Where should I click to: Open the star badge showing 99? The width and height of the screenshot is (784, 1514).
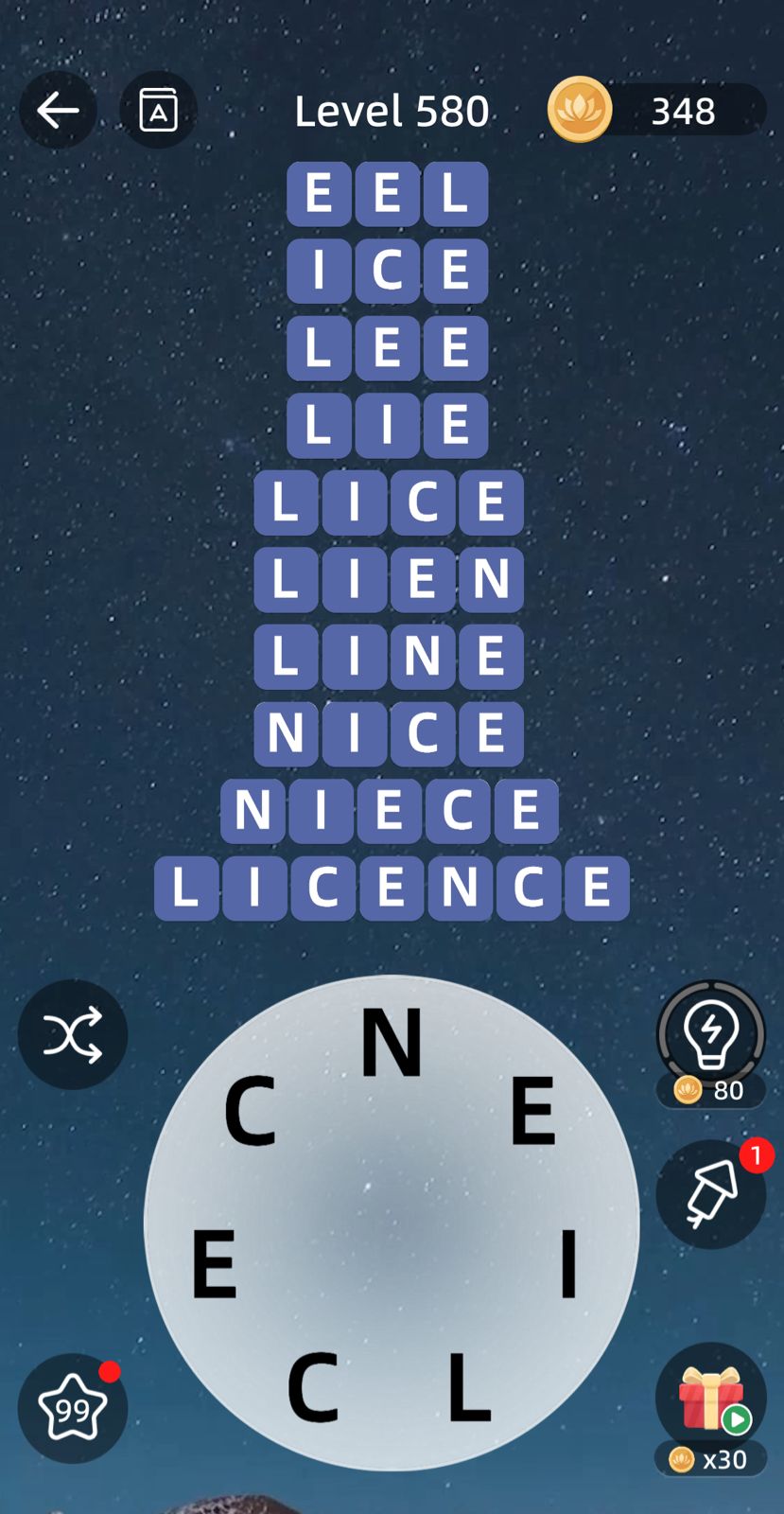(x=73, y=1409)
